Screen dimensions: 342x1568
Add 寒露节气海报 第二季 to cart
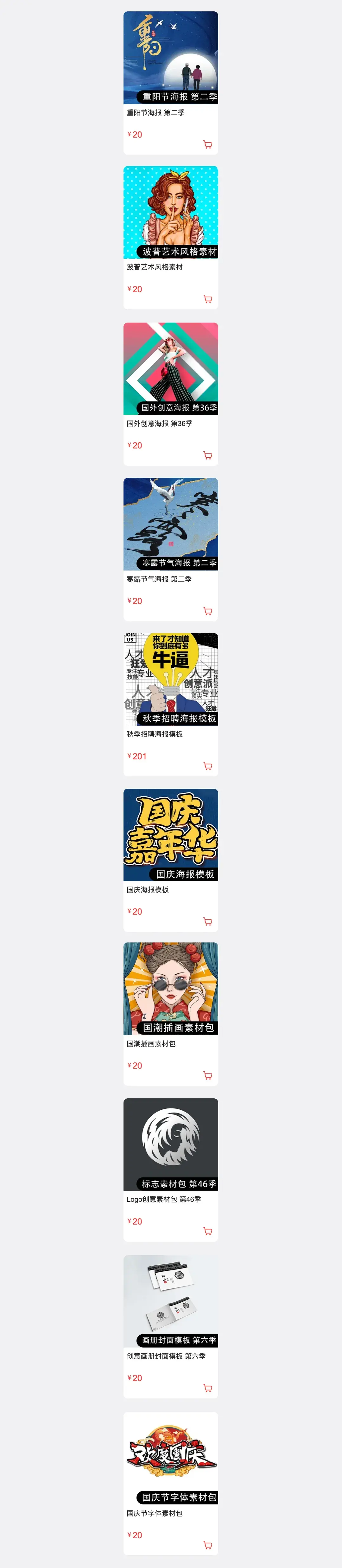[x=207, y=611]
